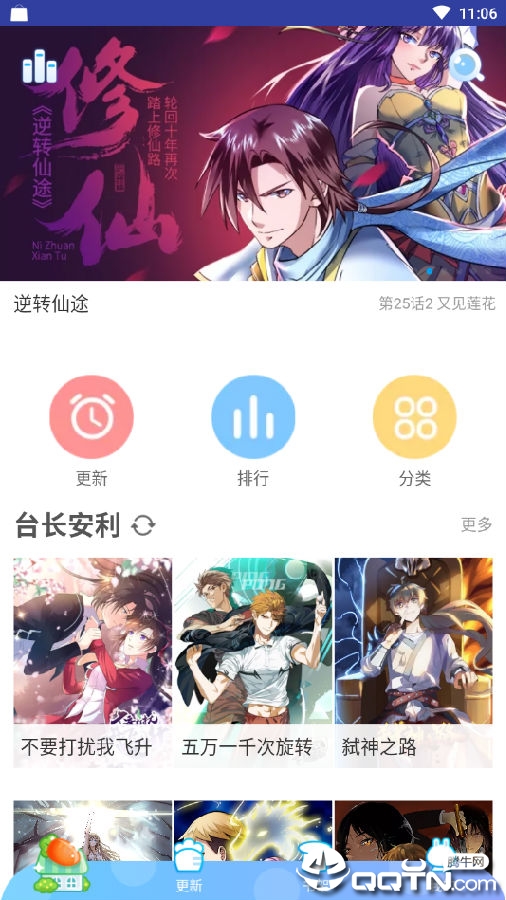This screenshot has height=900, width=506.
Task: Open the comic 不要打扰我飞升
Action: point(92,662)
